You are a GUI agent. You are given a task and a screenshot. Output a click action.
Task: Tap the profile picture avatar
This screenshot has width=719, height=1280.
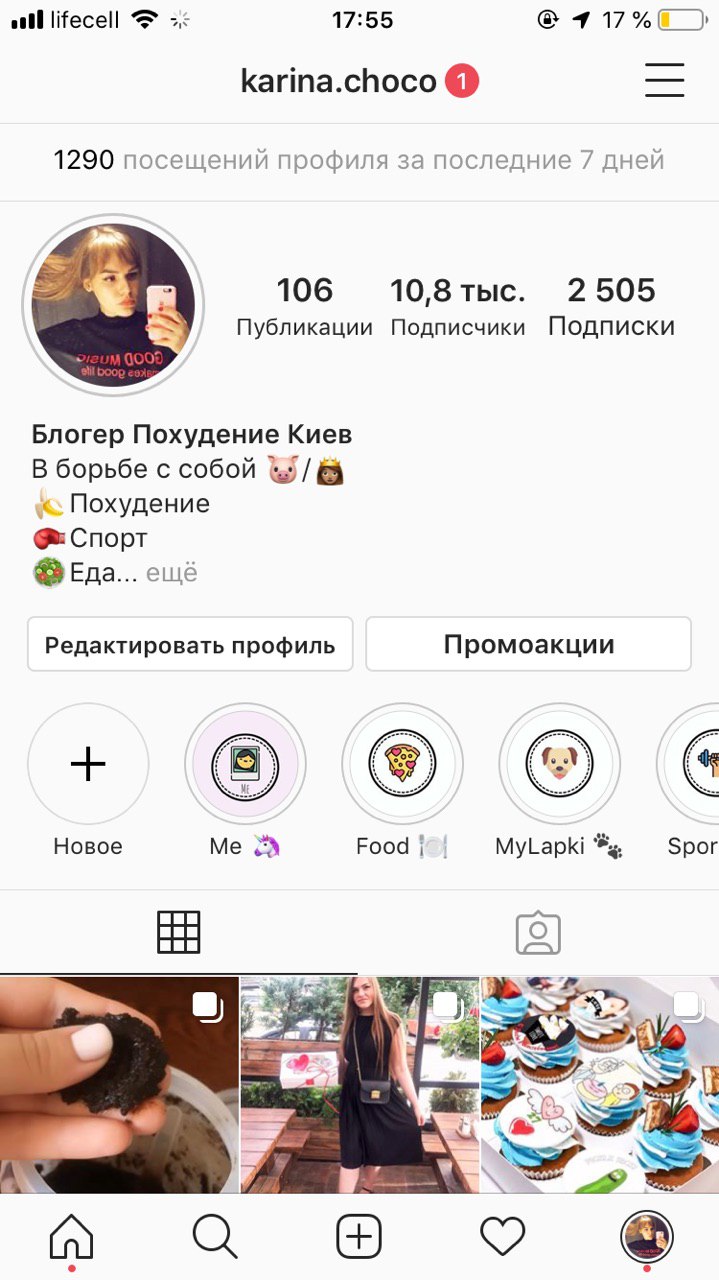(x=113, y=305)
